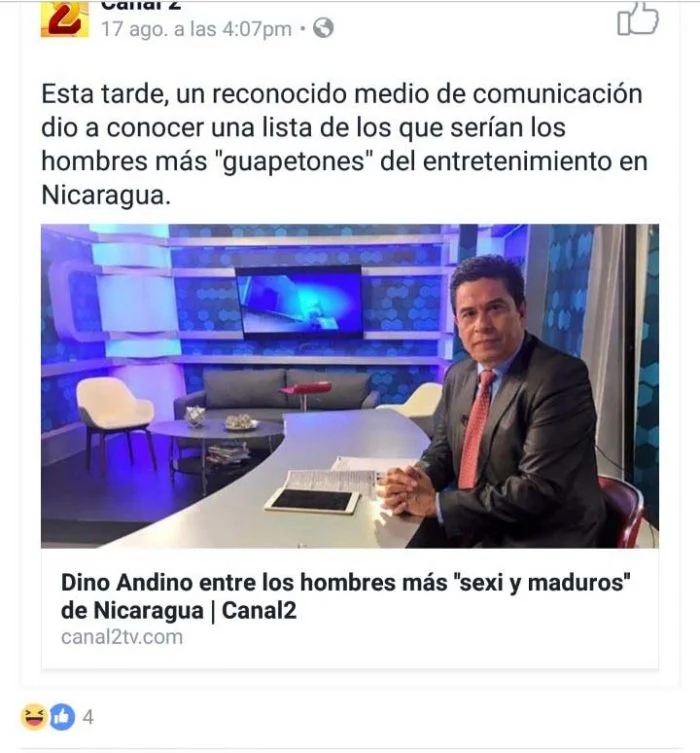700x753 pixels.
Task: Open the post timestamp 17 ago. 4:07pm
Action: 196,28
